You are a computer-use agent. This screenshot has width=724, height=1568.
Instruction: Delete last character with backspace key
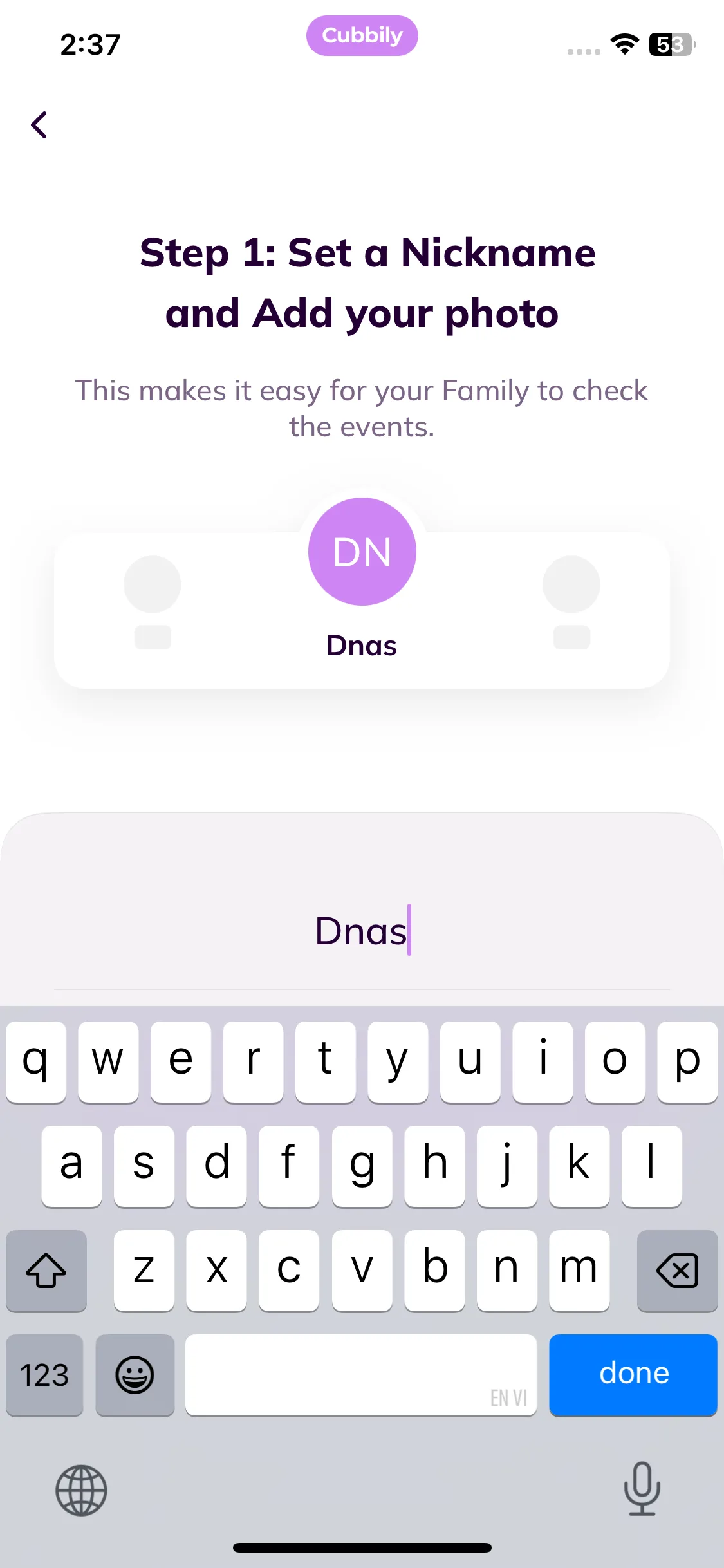click(676, 1270)
